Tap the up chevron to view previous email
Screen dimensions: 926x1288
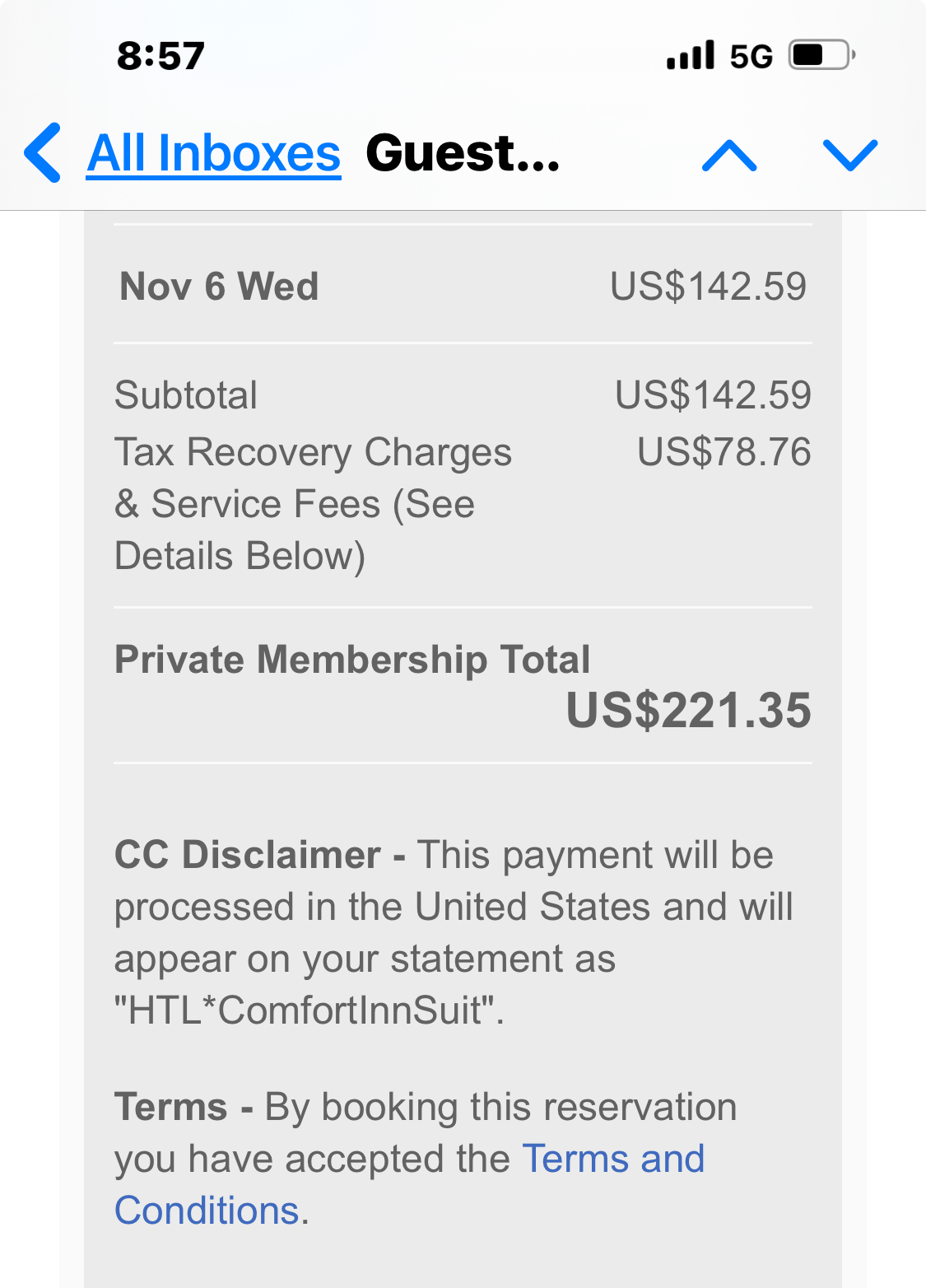coord(728,155)
